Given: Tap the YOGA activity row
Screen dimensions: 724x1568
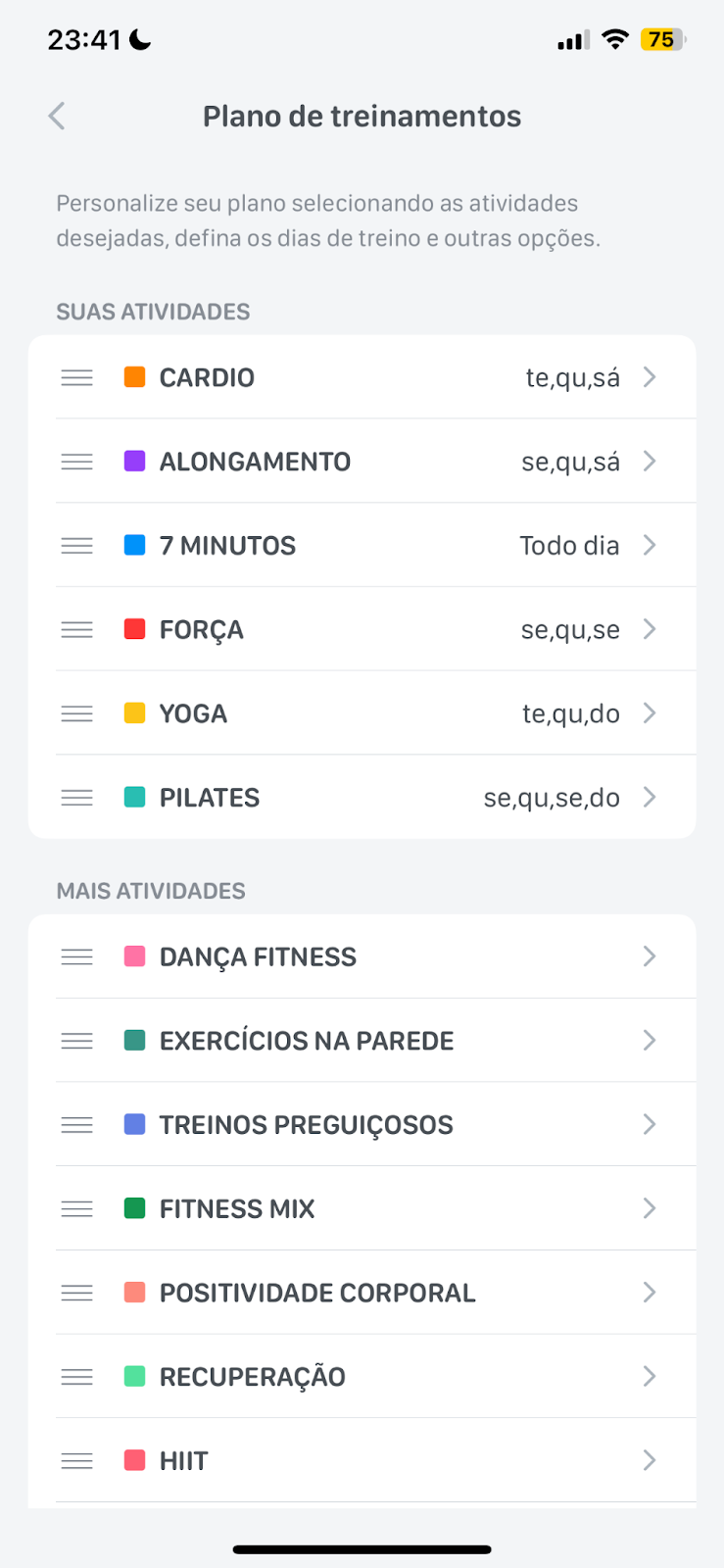Looking at the screenshot, I should [x=362, y=713].
